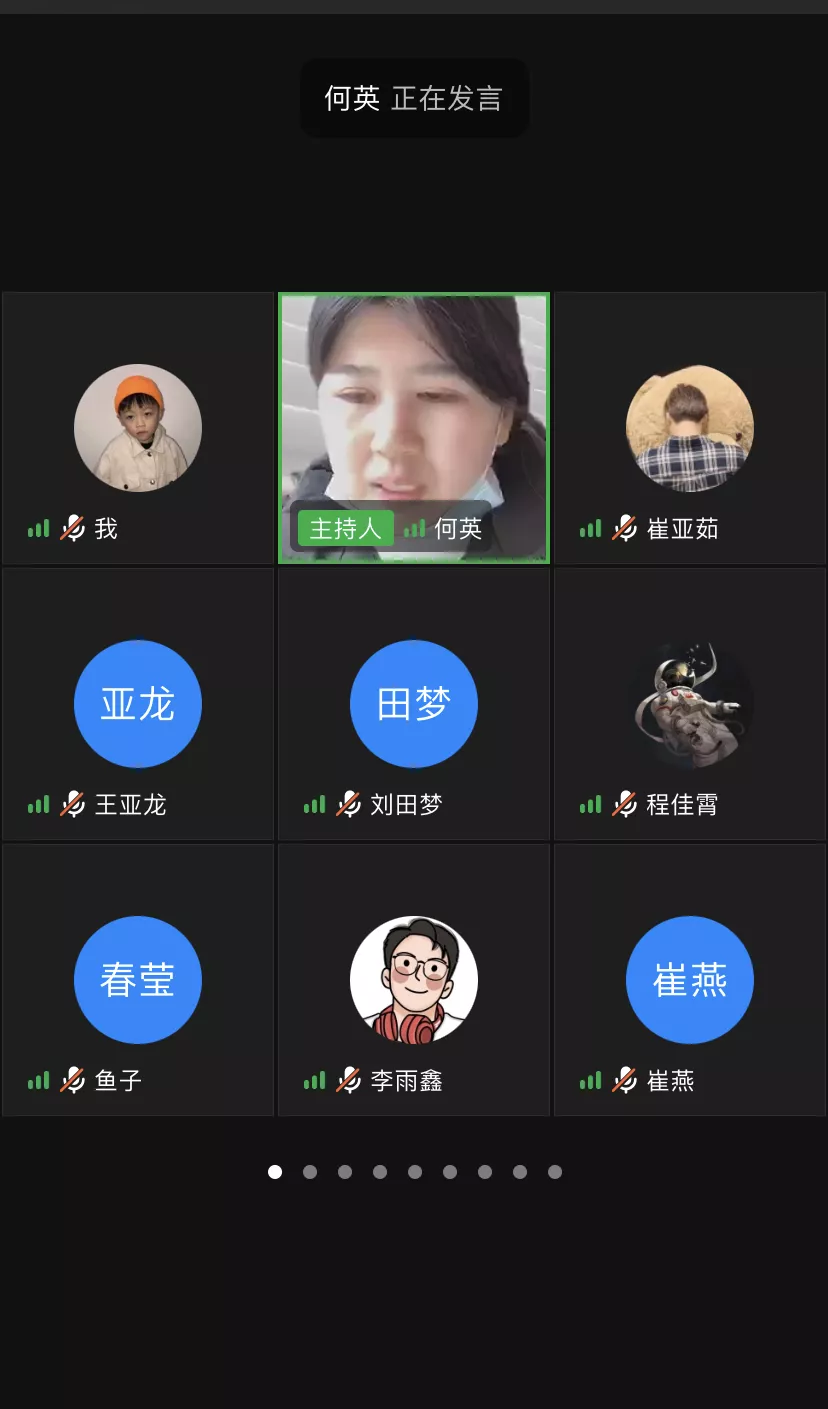Open host 何英's video tile

(414, 428)
